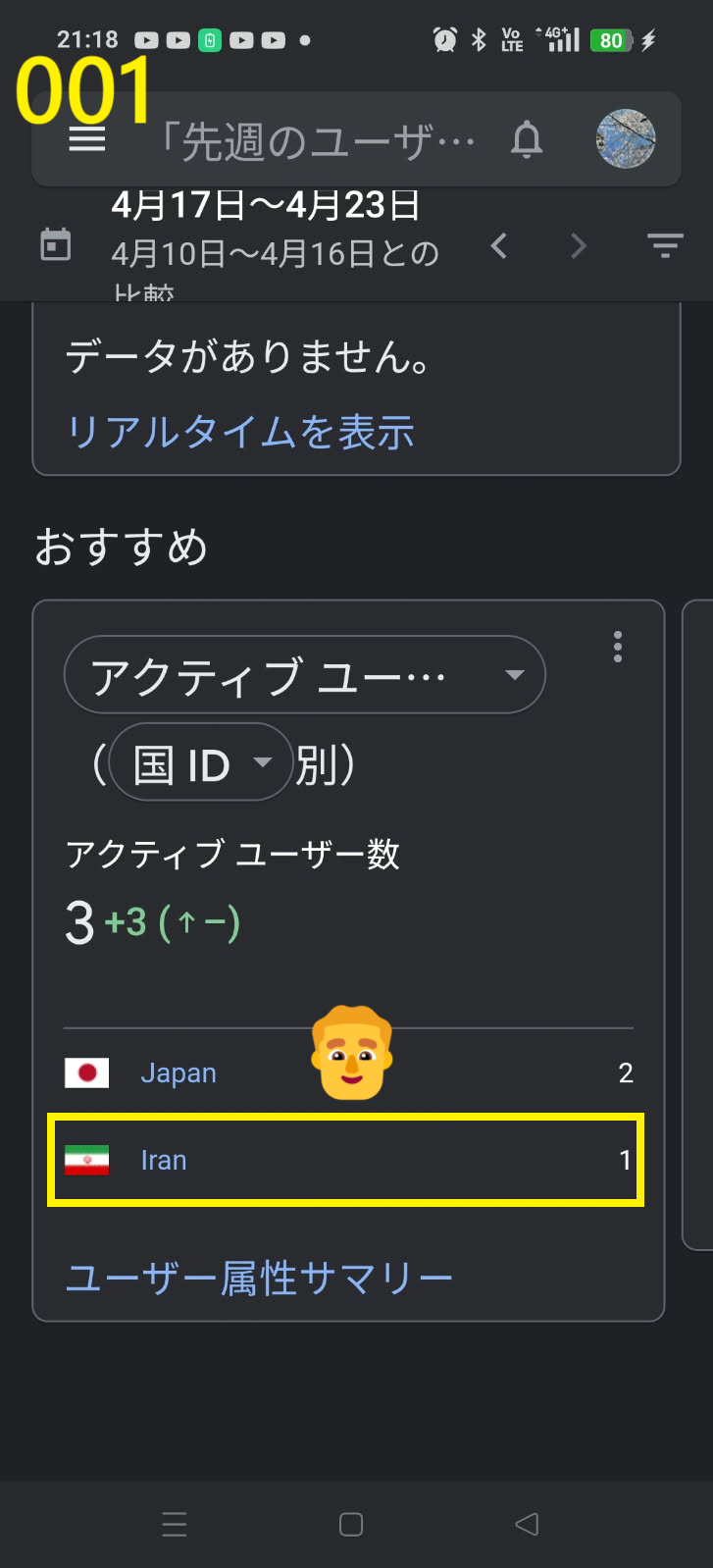Open the account profile avatar
Screen dimensions: 713x1568
tap(625, 139)
